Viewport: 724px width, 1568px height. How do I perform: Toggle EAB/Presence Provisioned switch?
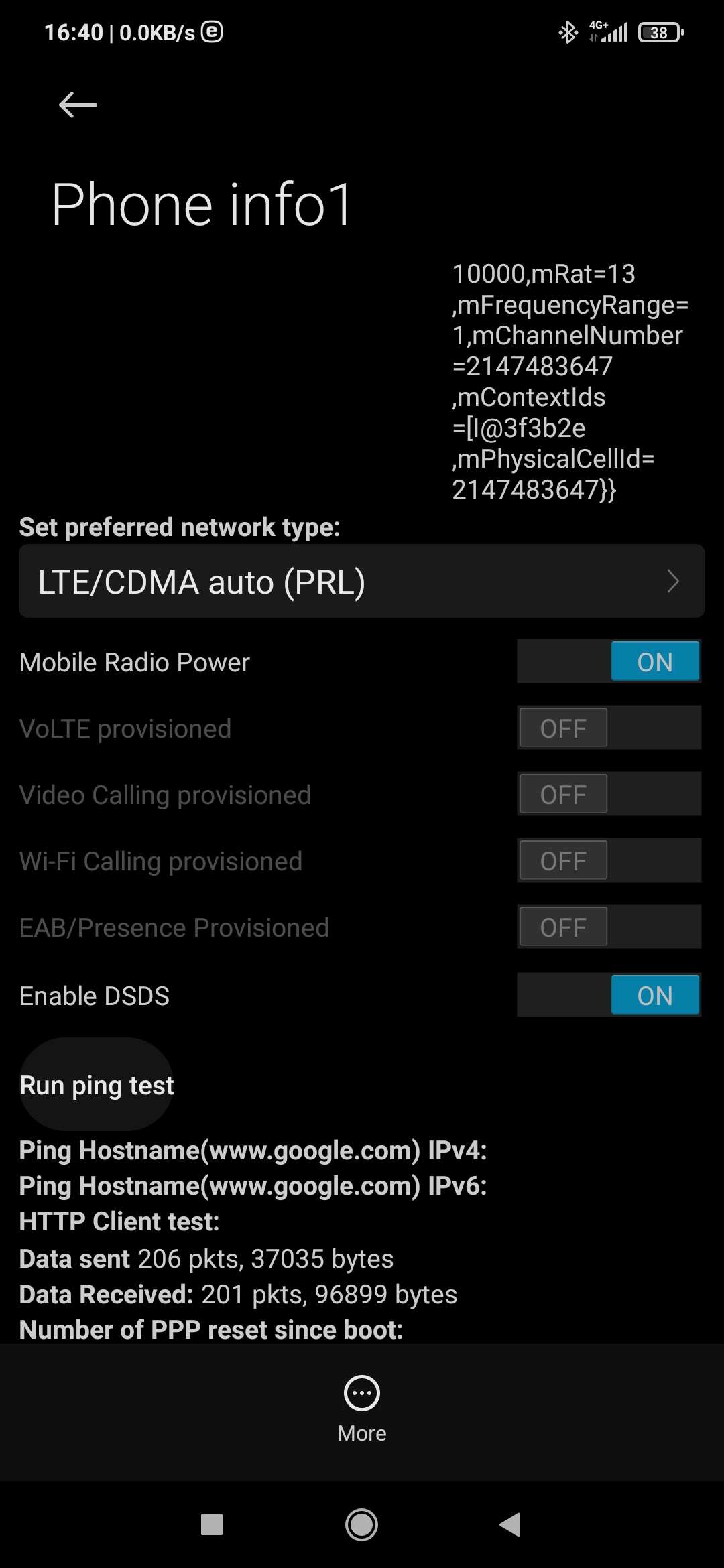coord(609,927)
